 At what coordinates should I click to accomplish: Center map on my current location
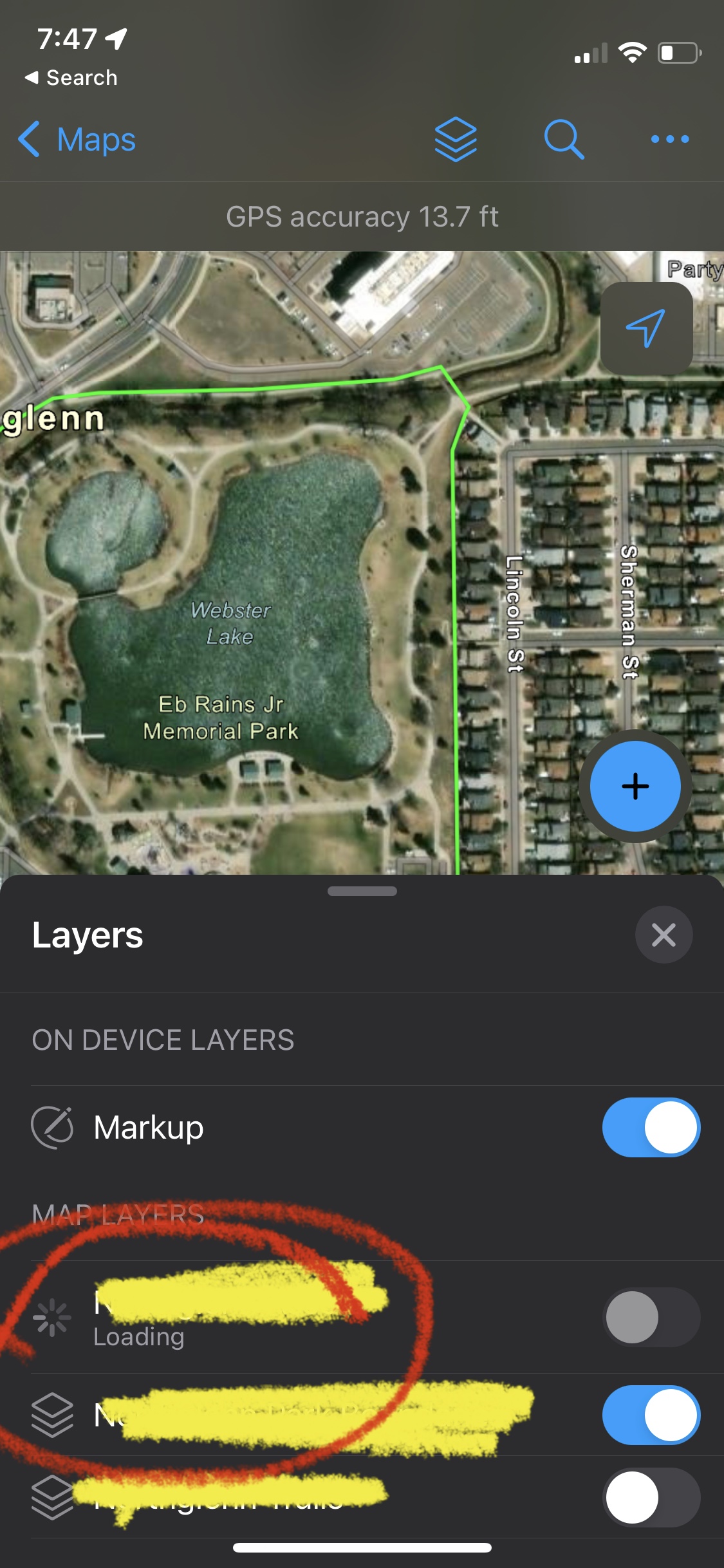(x=646, y=328)
